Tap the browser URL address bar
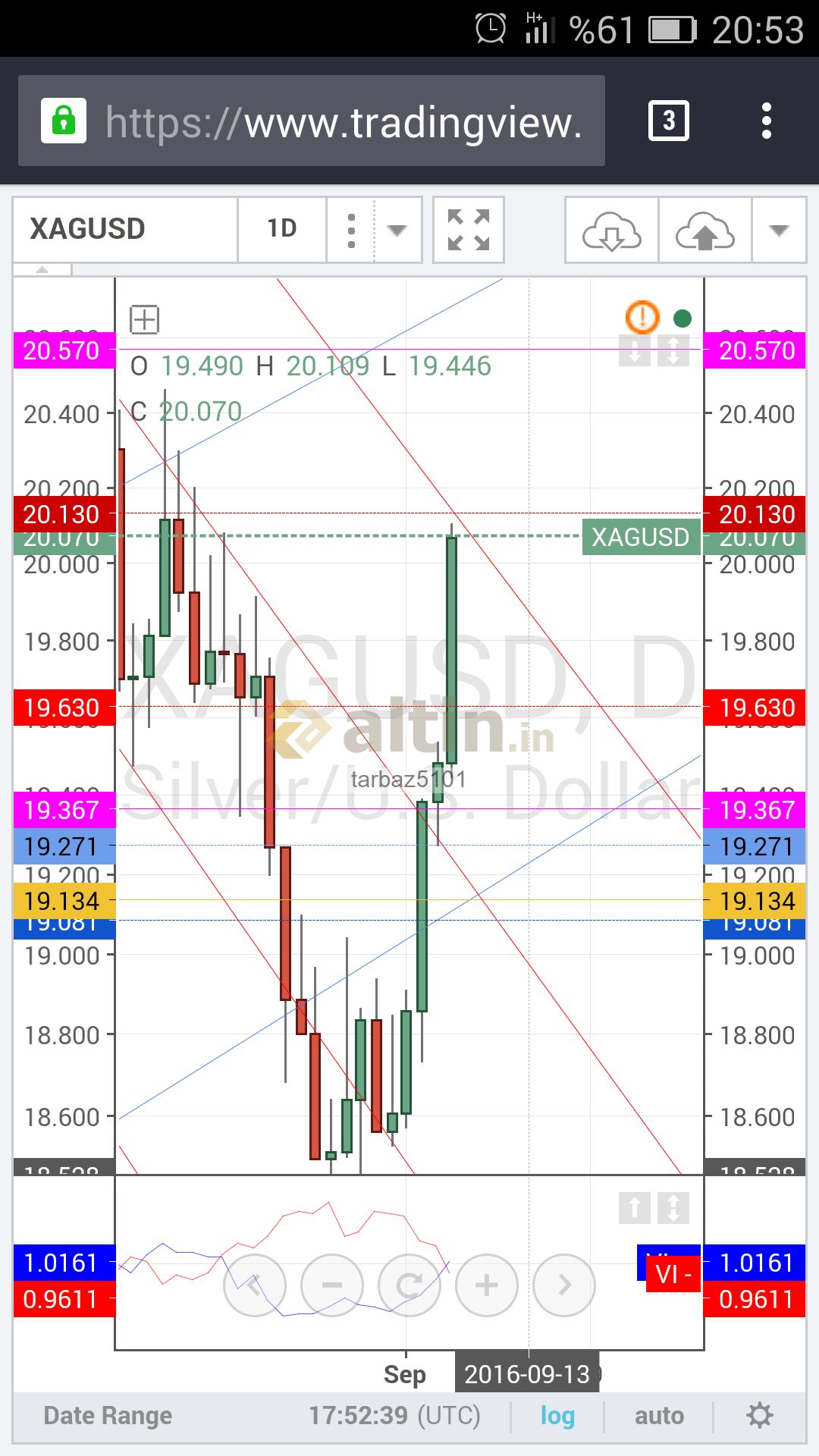 [x=312, y=121]
